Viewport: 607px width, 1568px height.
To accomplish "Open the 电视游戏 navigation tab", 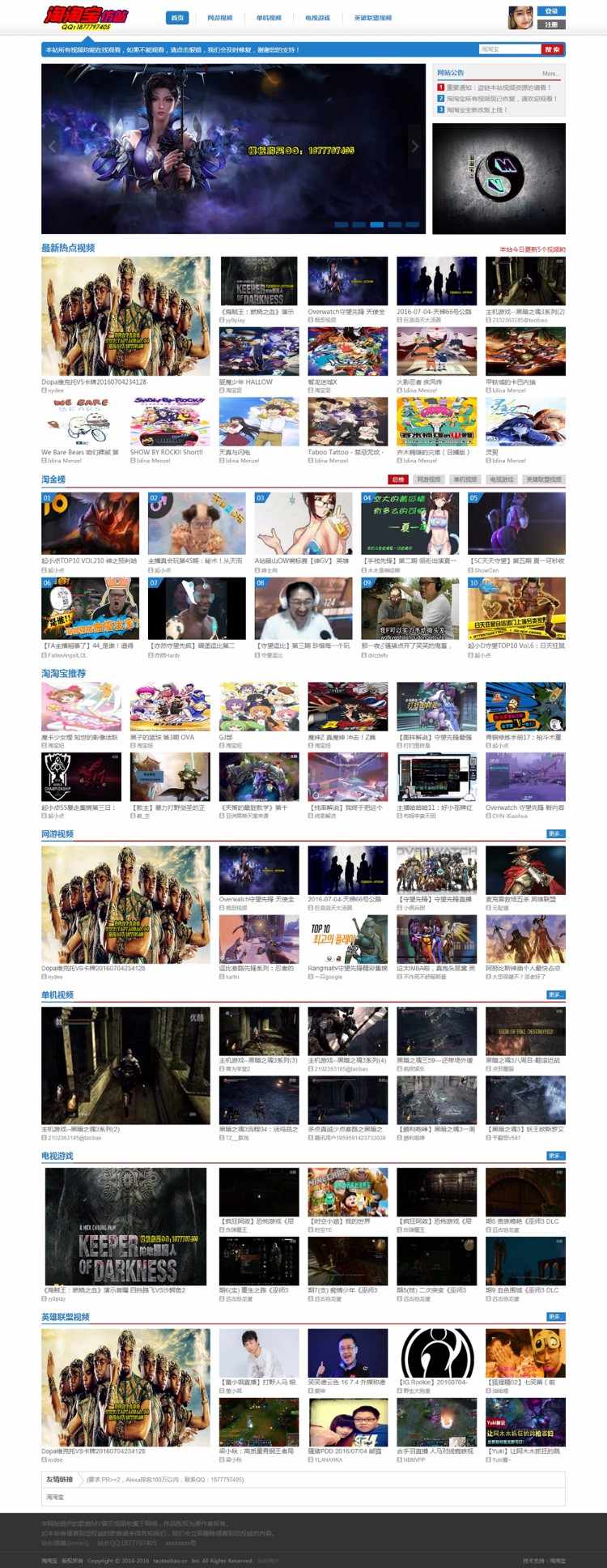I will (x=317, y=17).
